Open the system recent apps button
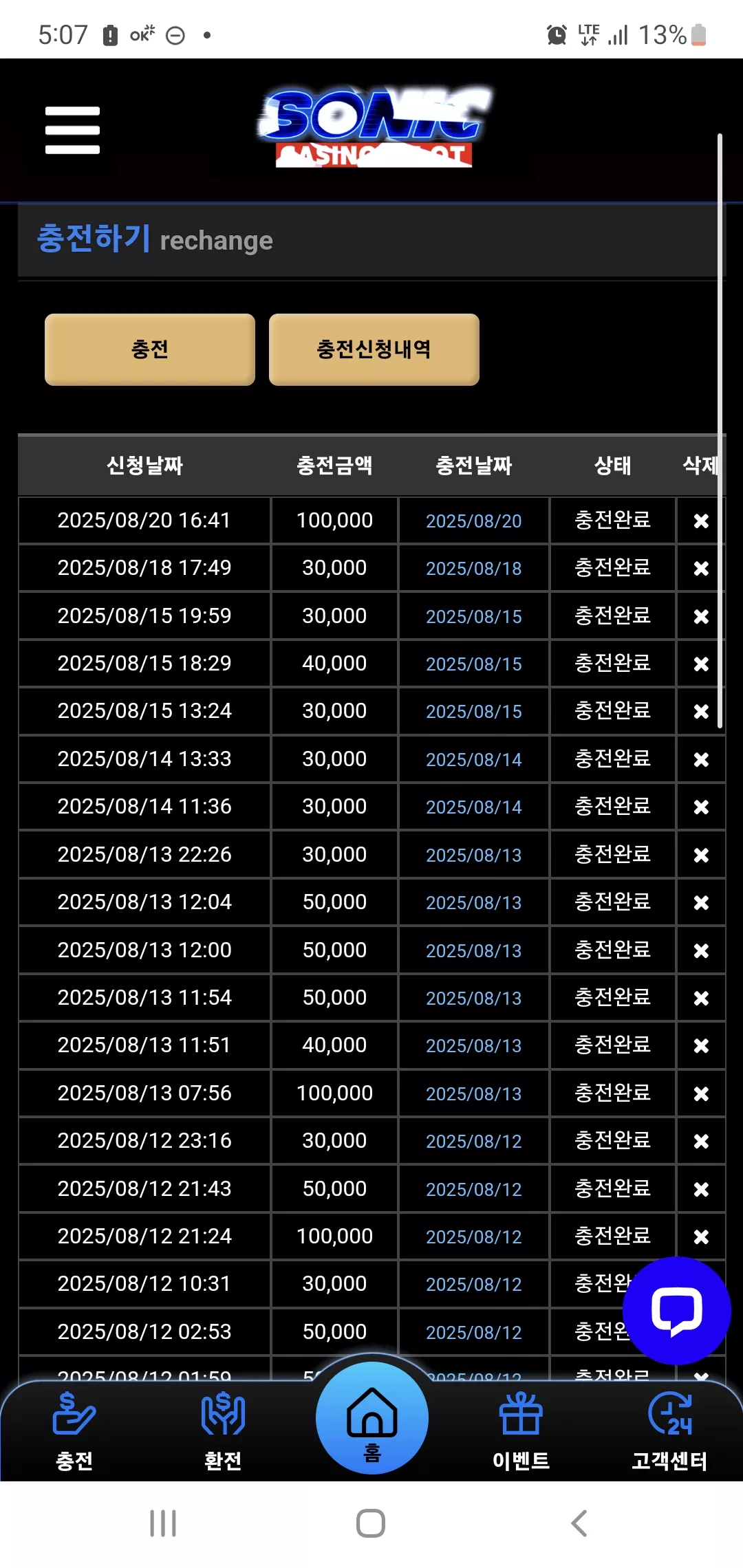Viewport: 743px width, 1568px height. click(x=163, y=1523)
